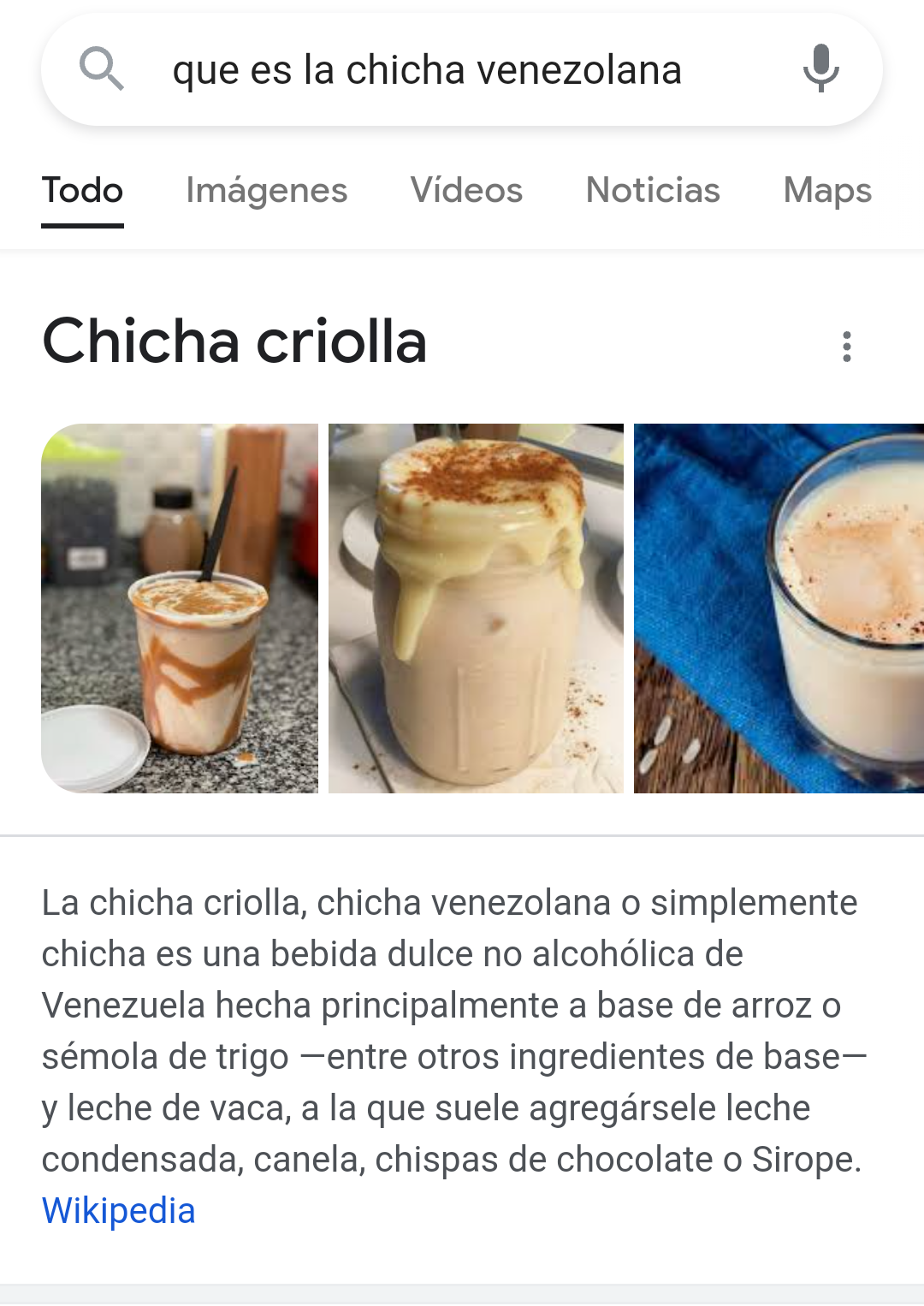Viewport: 924px width, 1306px height.
Task: Open the Noticias tab
Action: 653,190
